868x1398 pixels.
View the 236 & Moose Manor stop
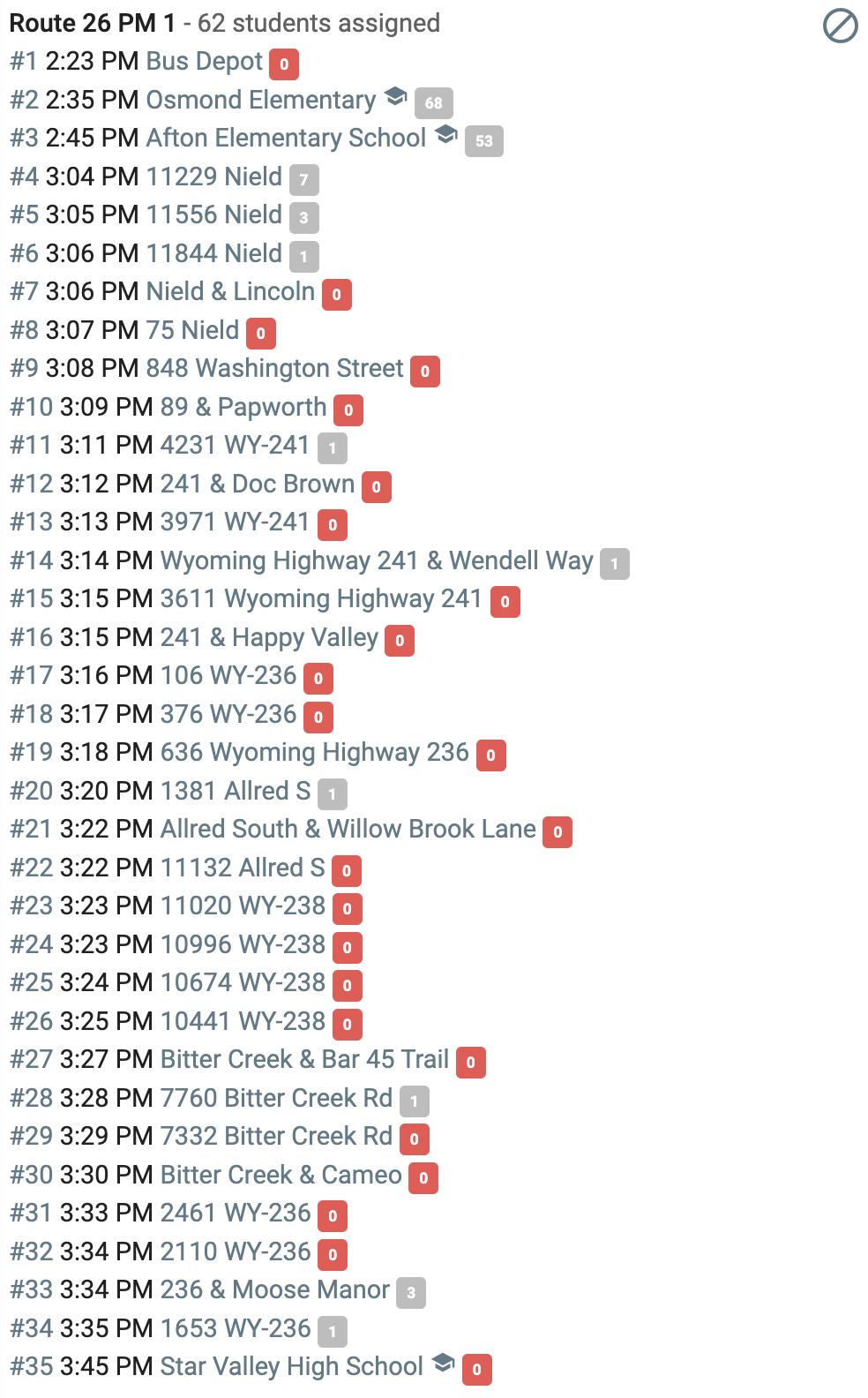coord(275,1289)
